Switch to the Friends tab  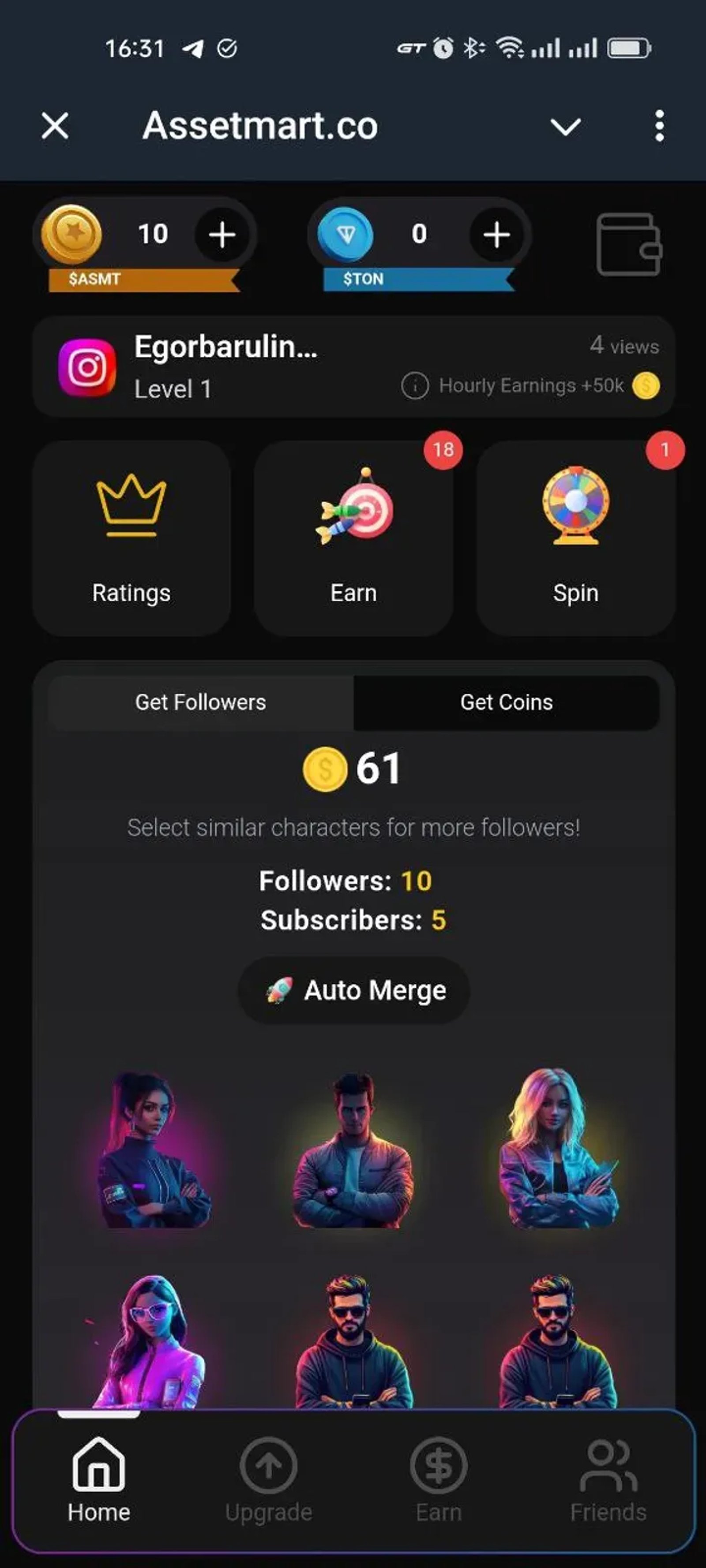pos(608,1478)
